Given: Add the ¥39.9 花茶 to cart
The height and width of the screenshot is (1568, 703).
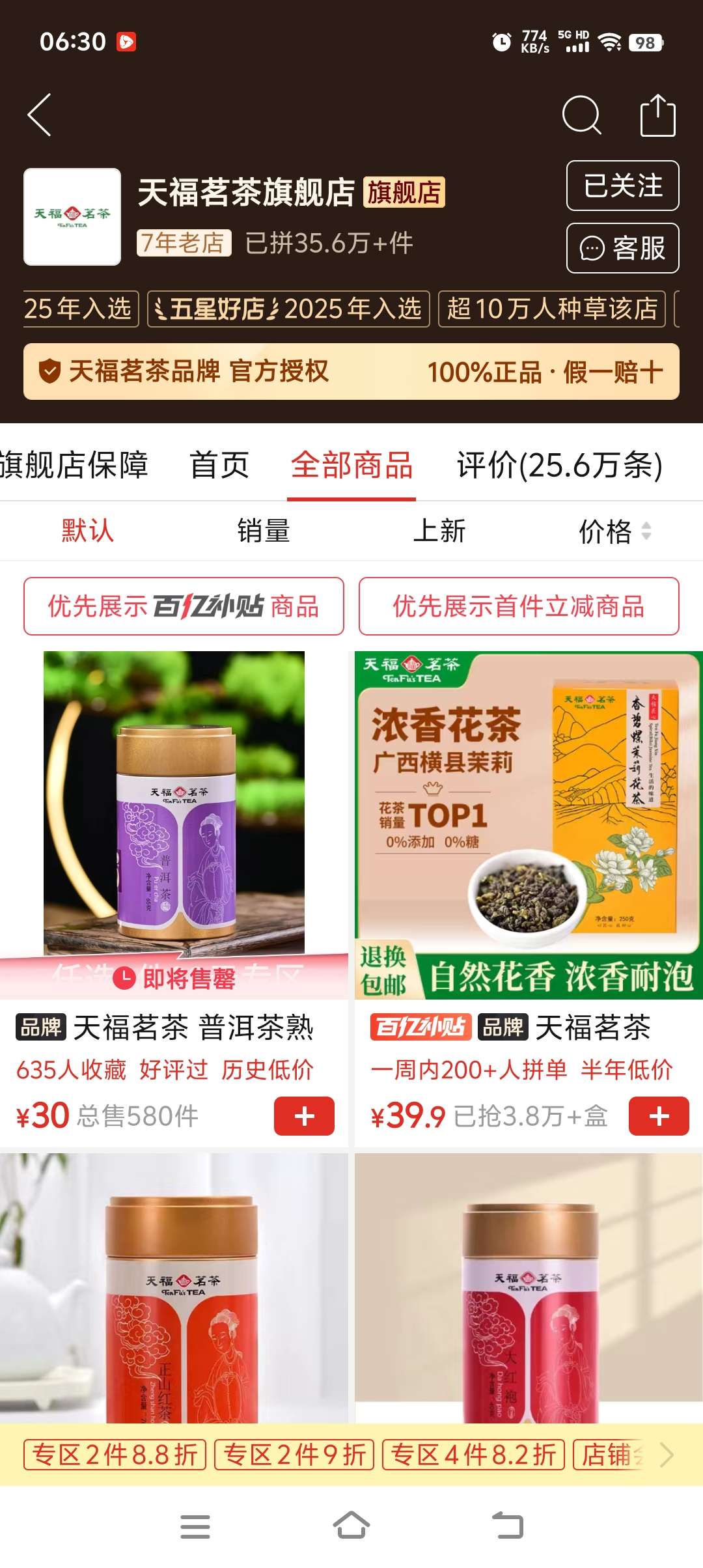Looking at the screenshot, I should 658,1116.
